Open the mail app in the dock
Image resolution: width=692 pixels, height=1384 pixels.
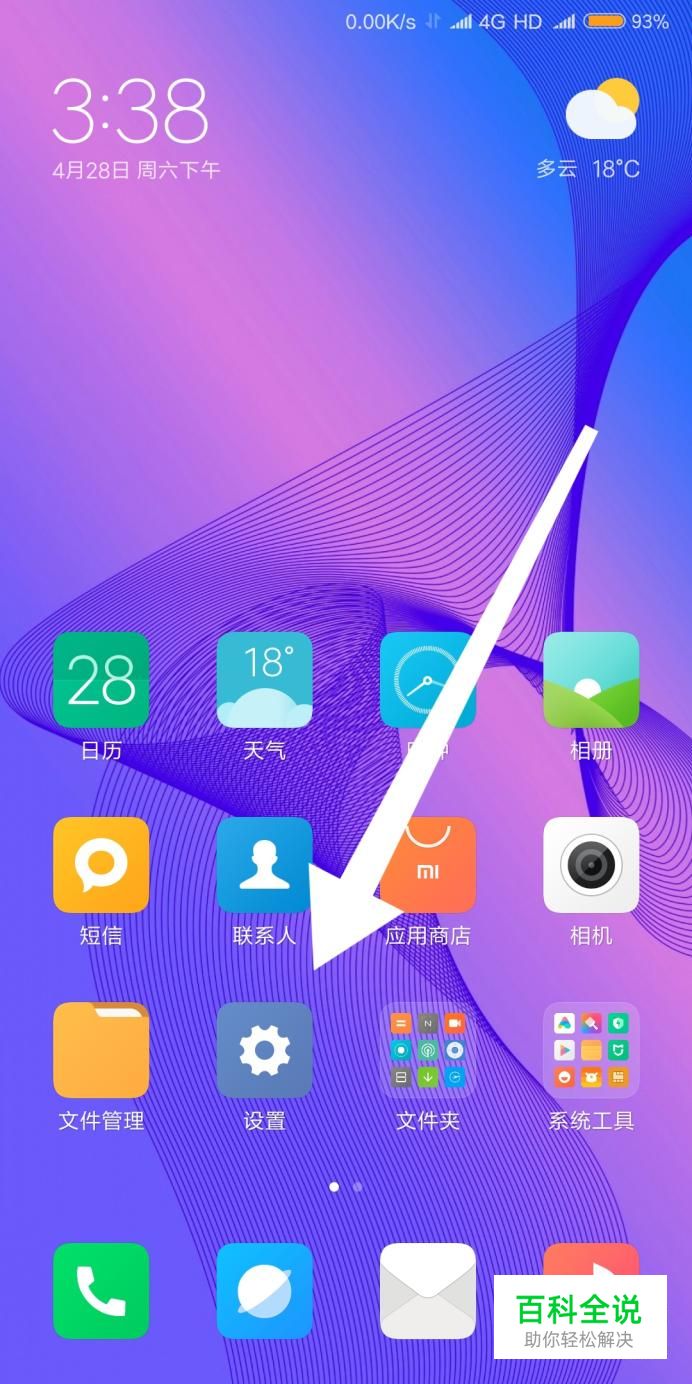click(428, 1291)
